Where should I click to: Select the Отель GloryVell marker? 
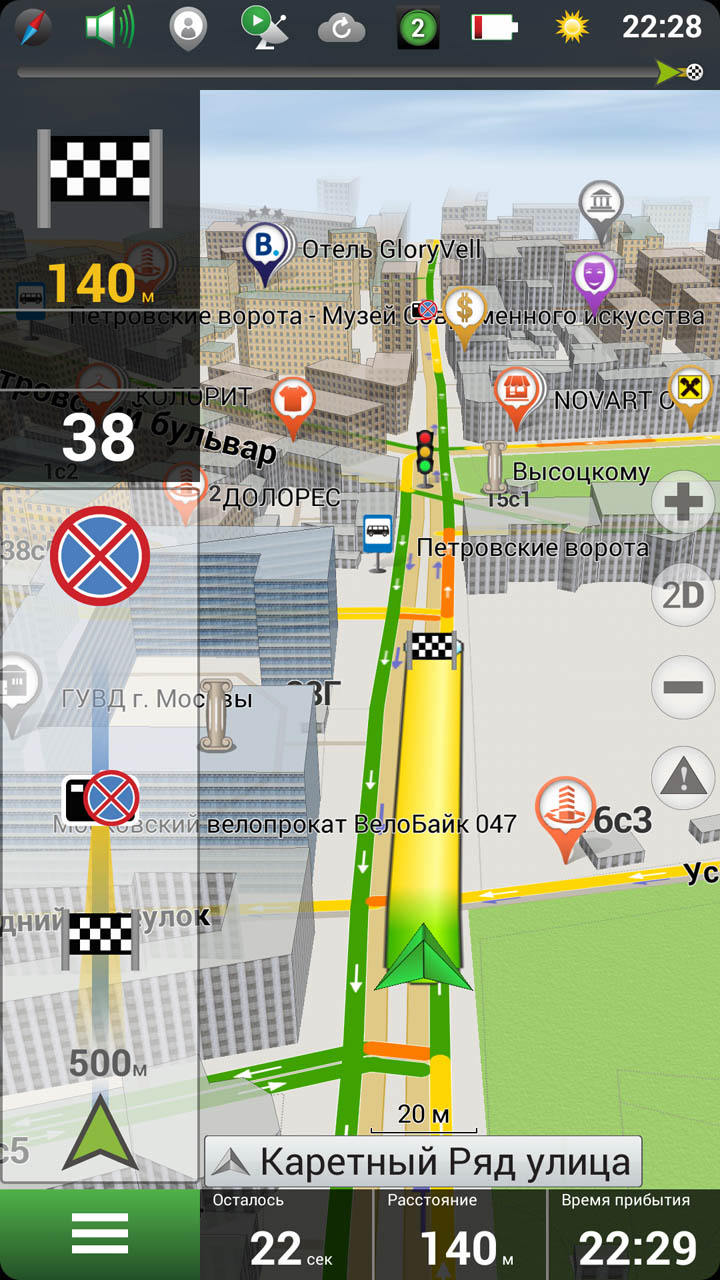[x=267, y=250]
